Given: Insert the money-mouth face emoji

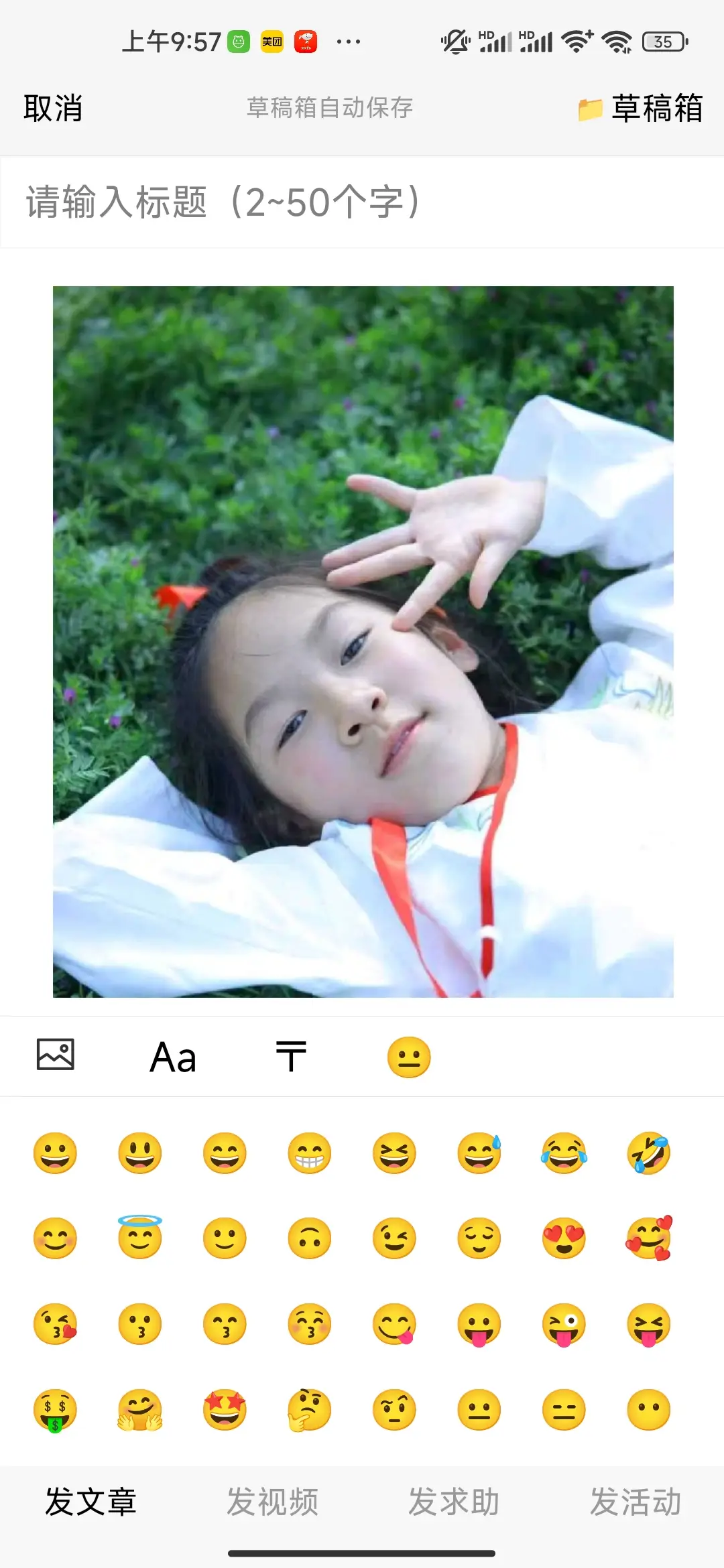Looking at the screenshot, I should pyautogui.click(x=55, y=1409).
